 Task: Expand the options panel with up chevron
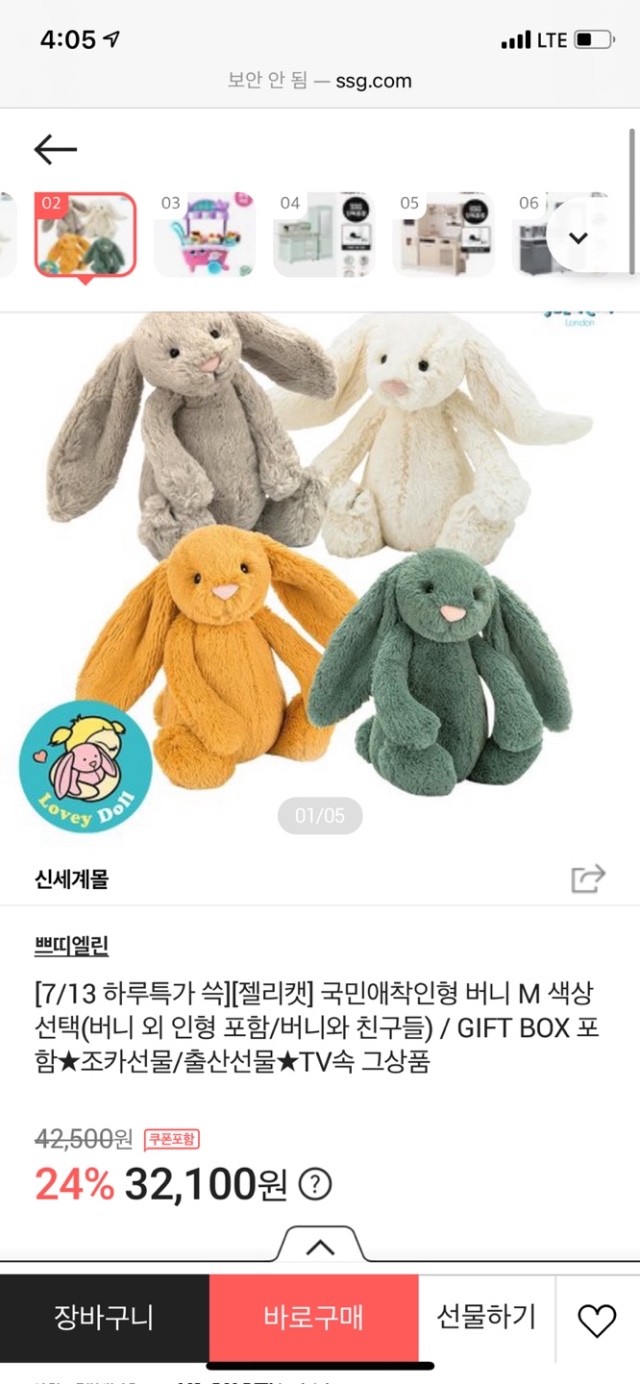320,1246
